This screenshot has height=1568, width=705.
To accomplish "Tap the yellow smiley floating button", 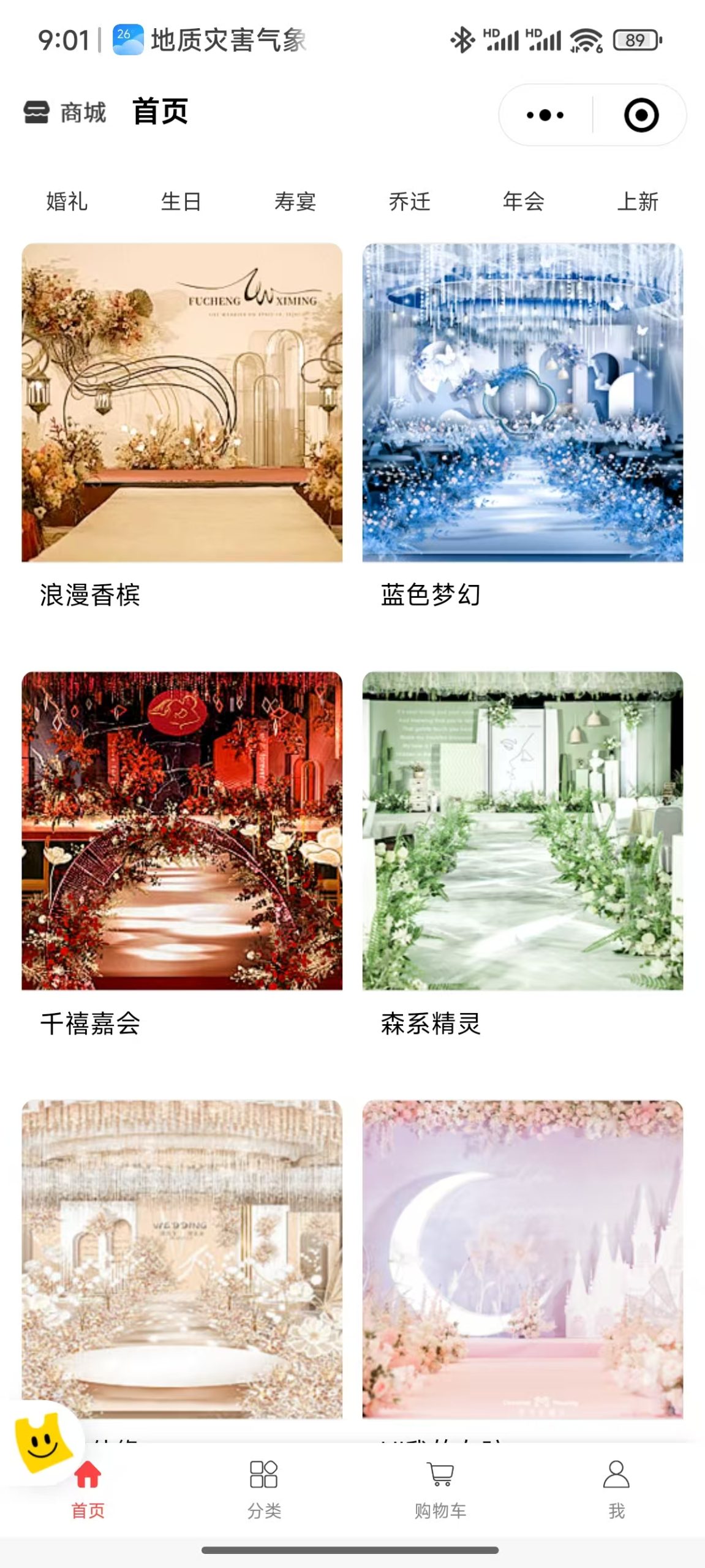I will click(42, 1444).
